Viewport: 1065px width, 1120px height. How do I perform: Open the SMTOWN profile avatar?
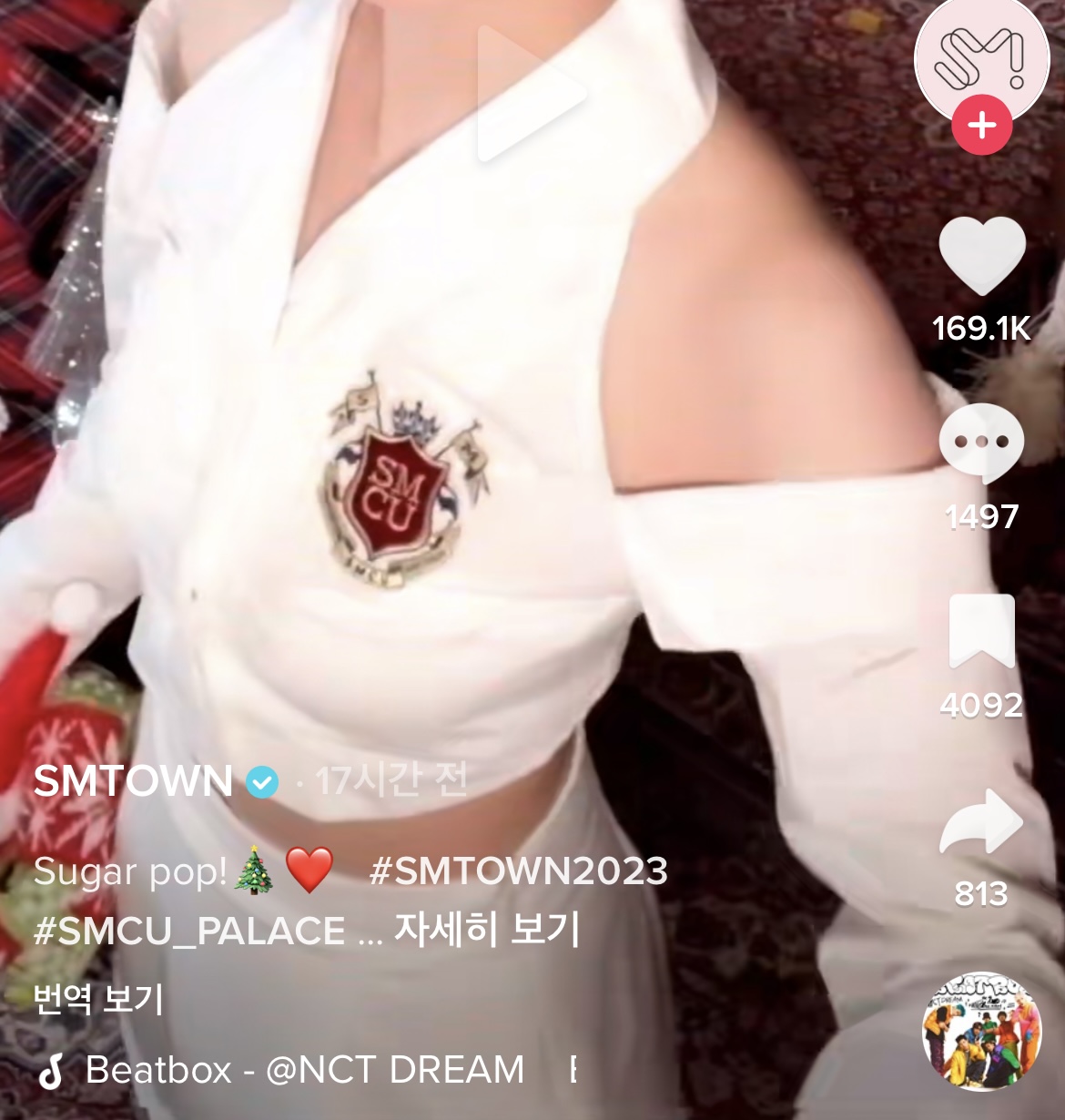tap(981, 56)
